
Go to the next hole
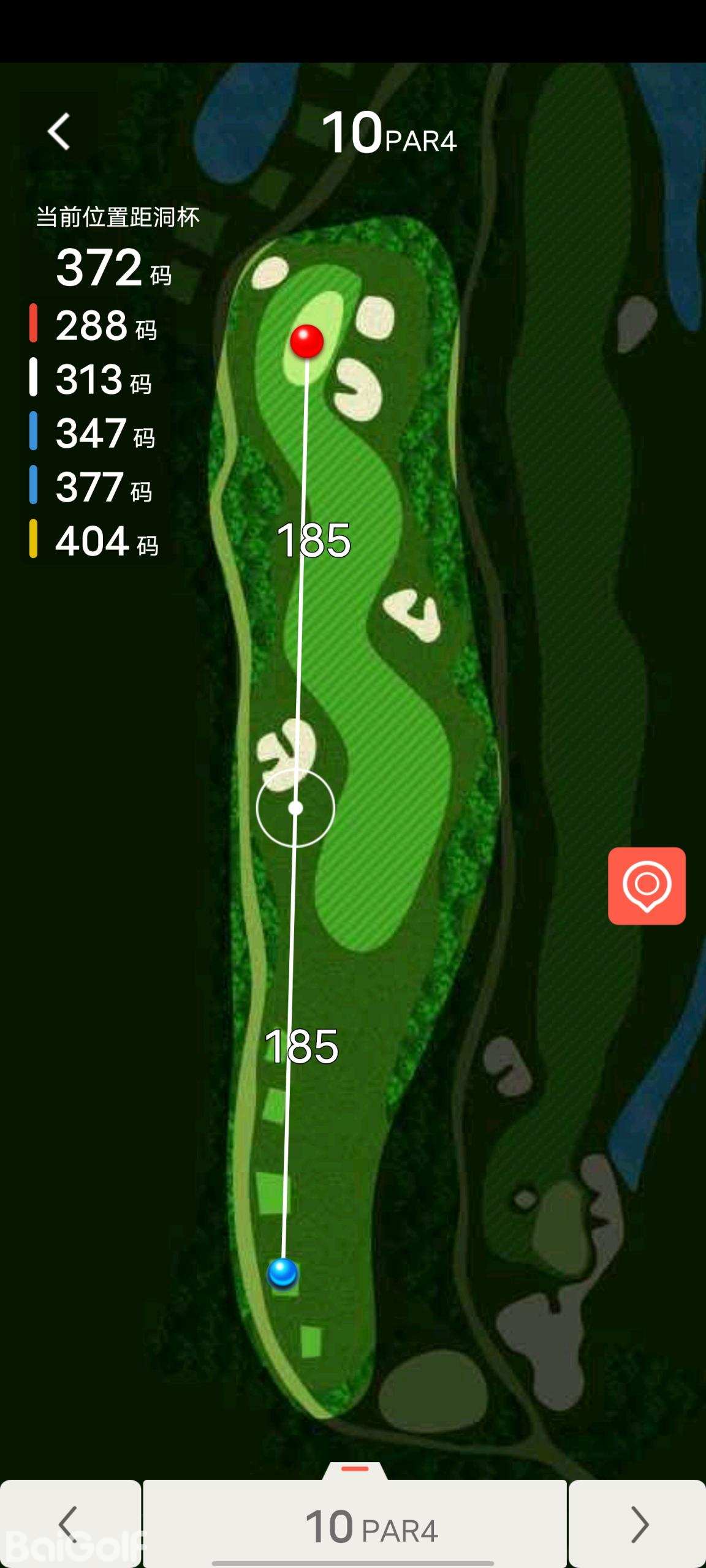click(638, 1524)
